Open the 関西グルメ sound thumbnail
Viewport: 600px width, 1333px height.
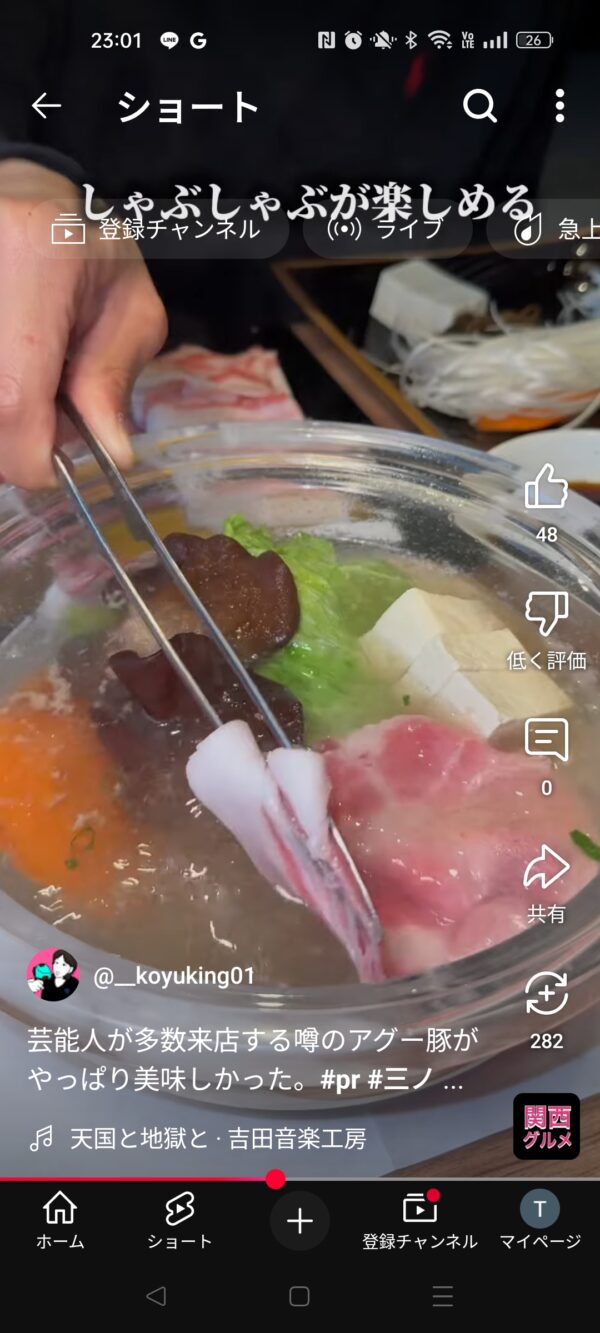pos(546,1127)
